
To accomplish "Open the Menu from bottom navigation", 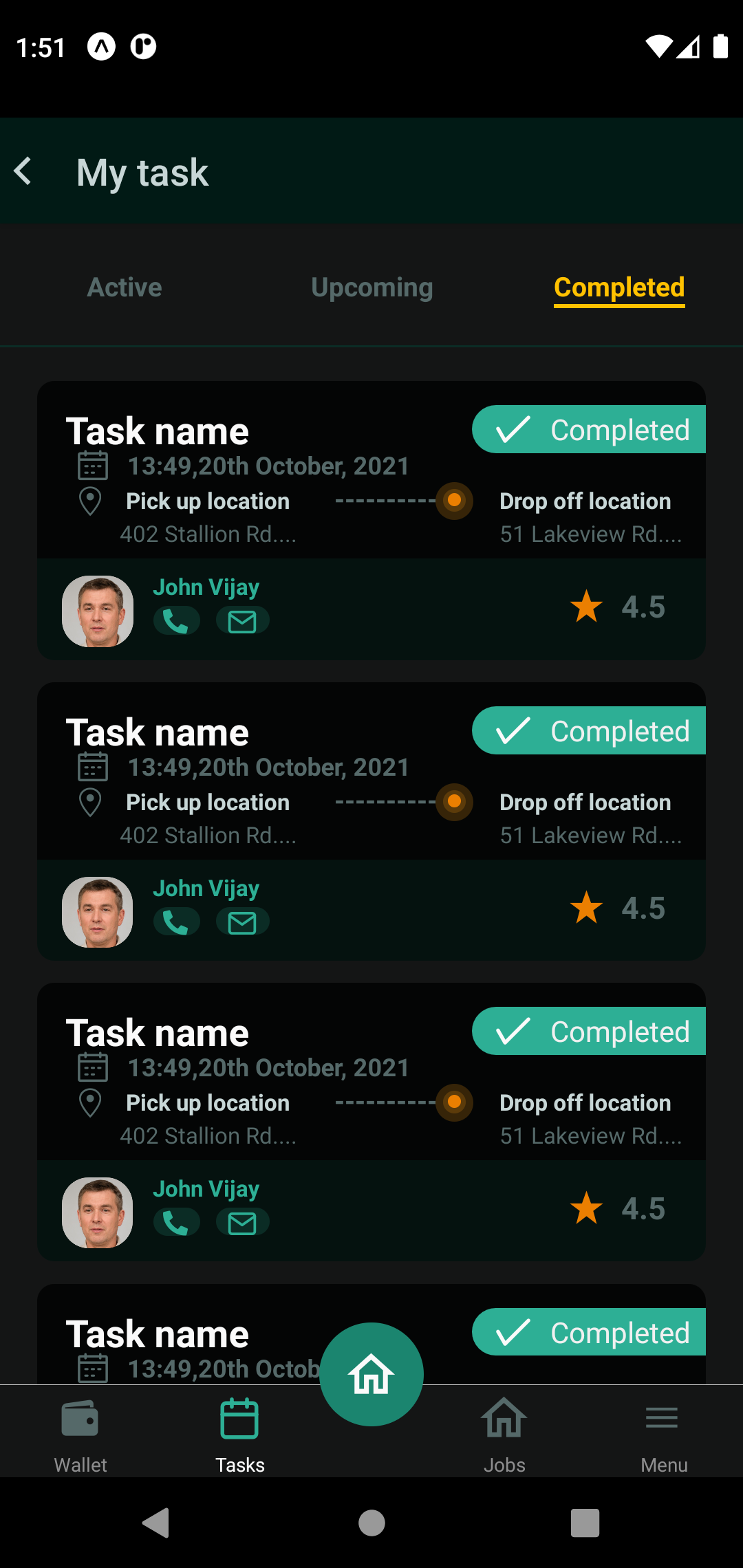I will (663, 1434).
